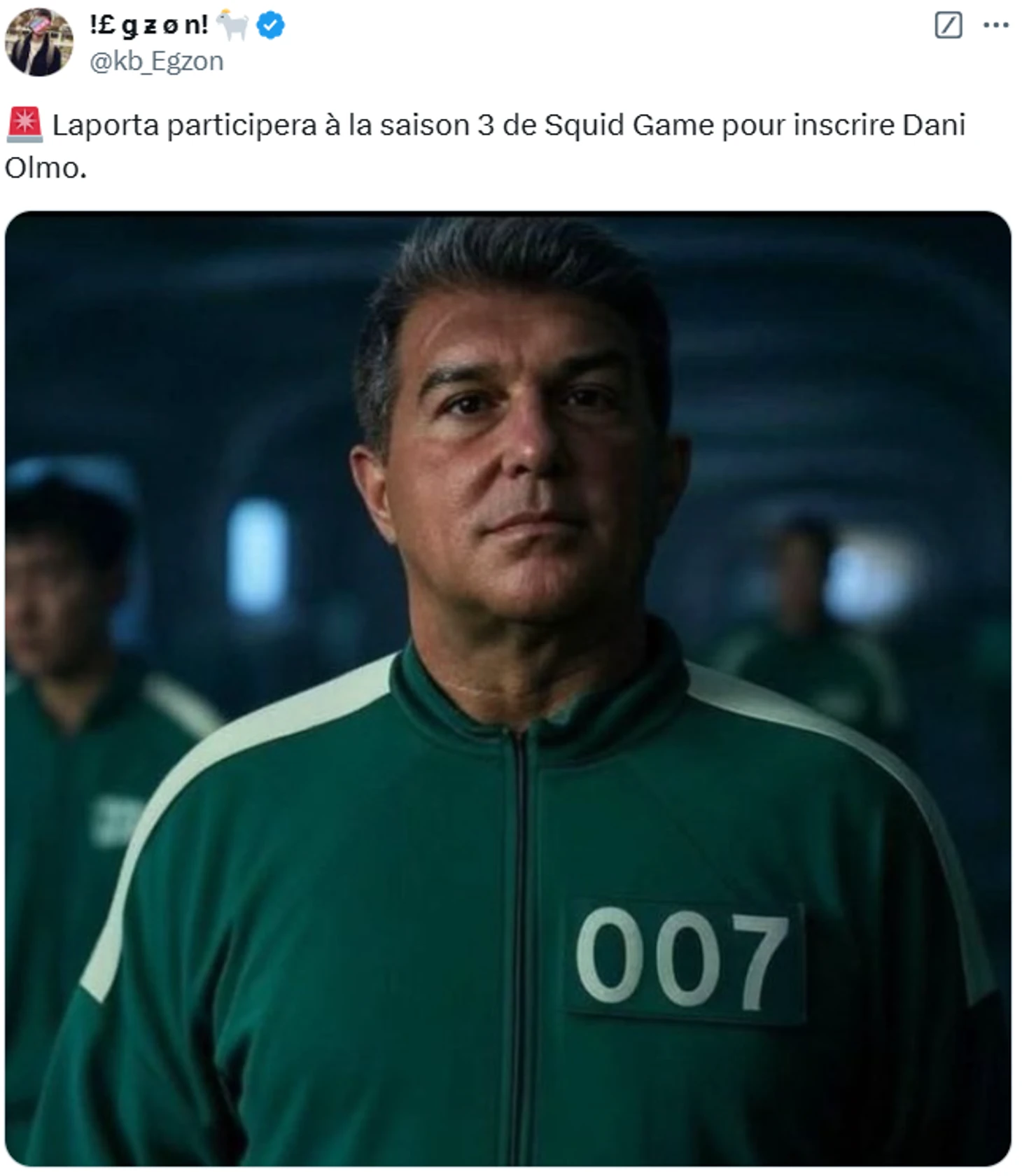The width and height of the screenshot is (1022, 1176).
Task: Open the three-dot overflow menu
Action: click(995, 26)
